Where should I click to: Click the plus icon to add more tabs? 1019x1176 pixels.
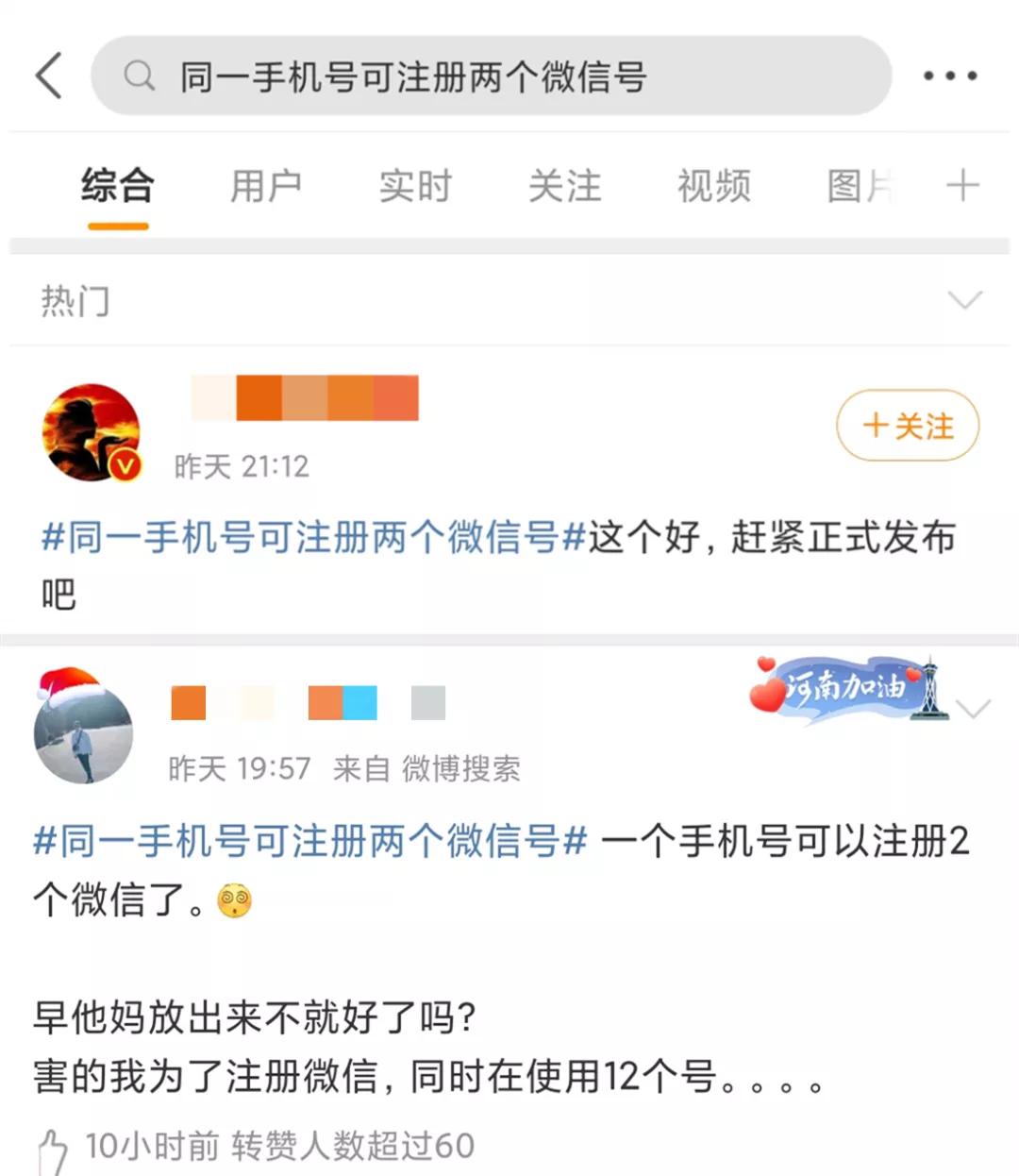964,186
